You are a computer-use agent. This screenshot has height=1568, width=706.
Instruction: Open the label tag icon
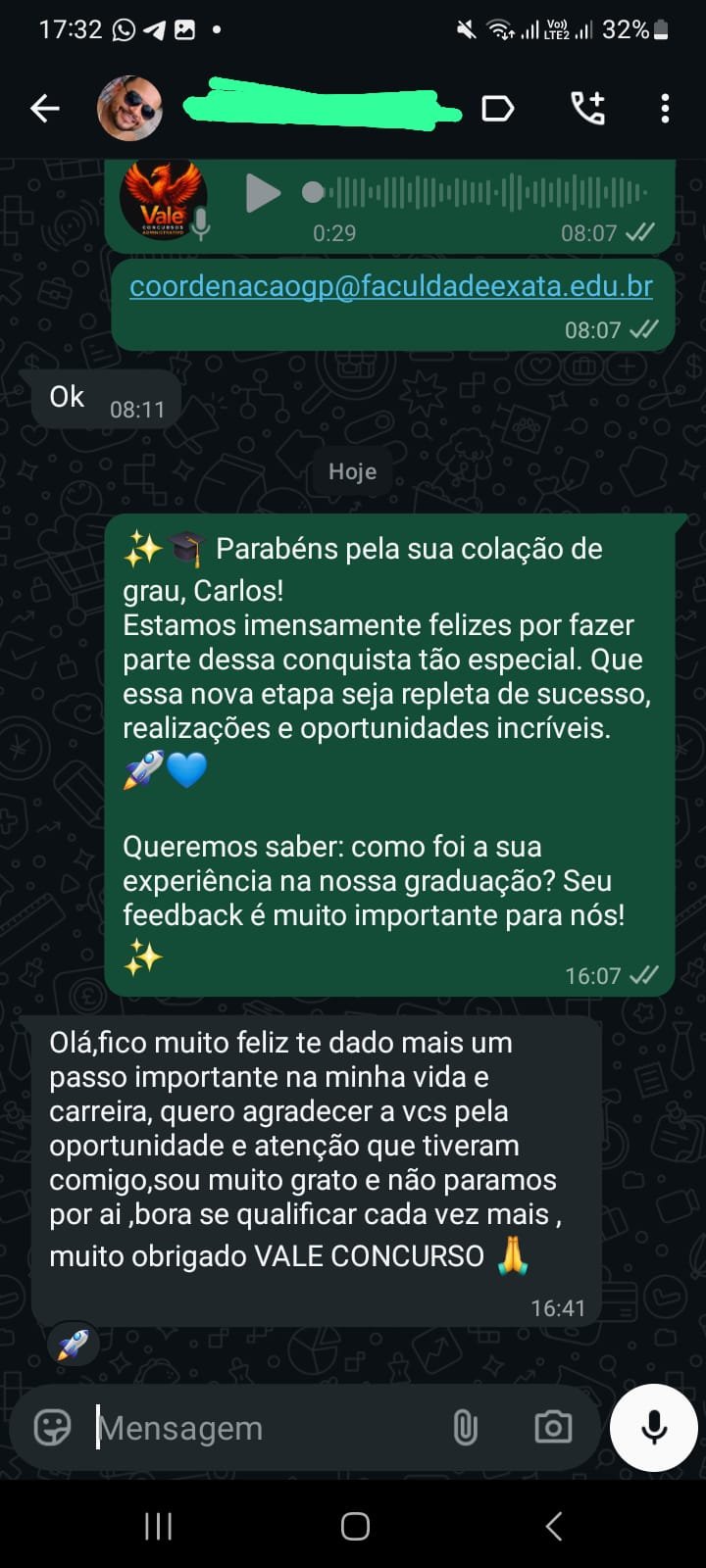497,108
